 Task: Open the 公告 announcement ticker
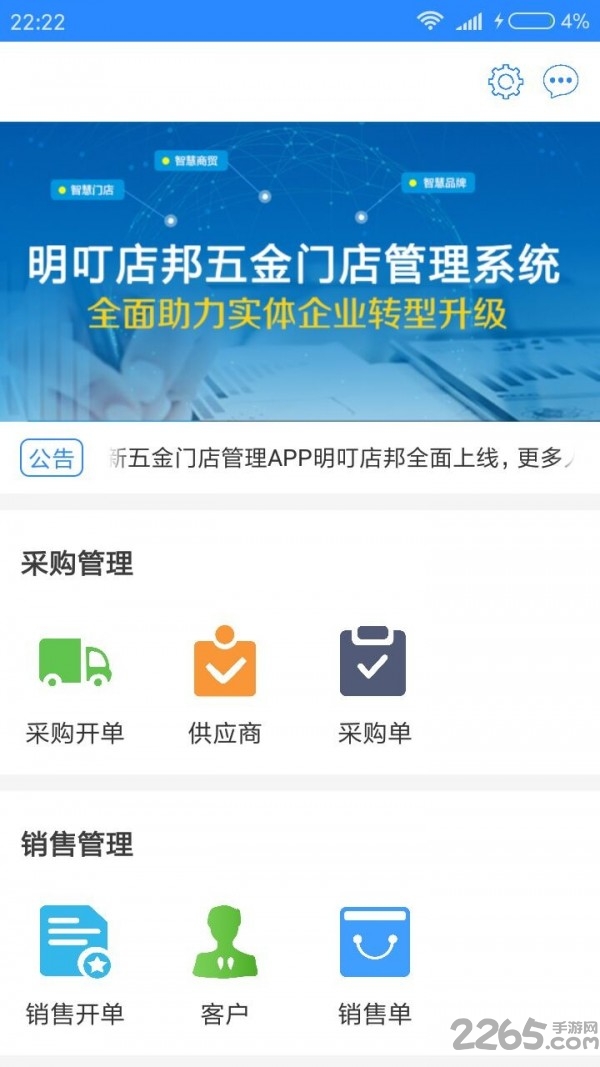(x=300, y=459)
